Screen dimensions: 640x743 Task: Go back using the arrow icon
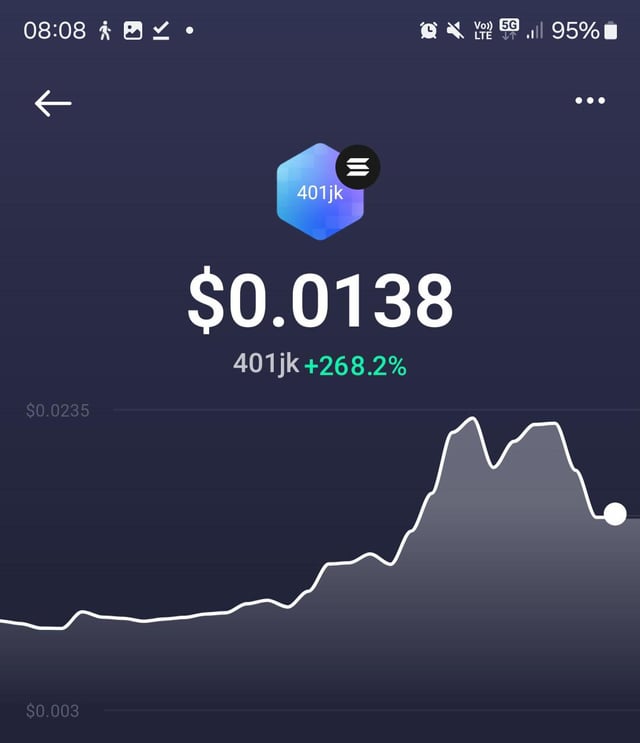(x=53, y=103)
